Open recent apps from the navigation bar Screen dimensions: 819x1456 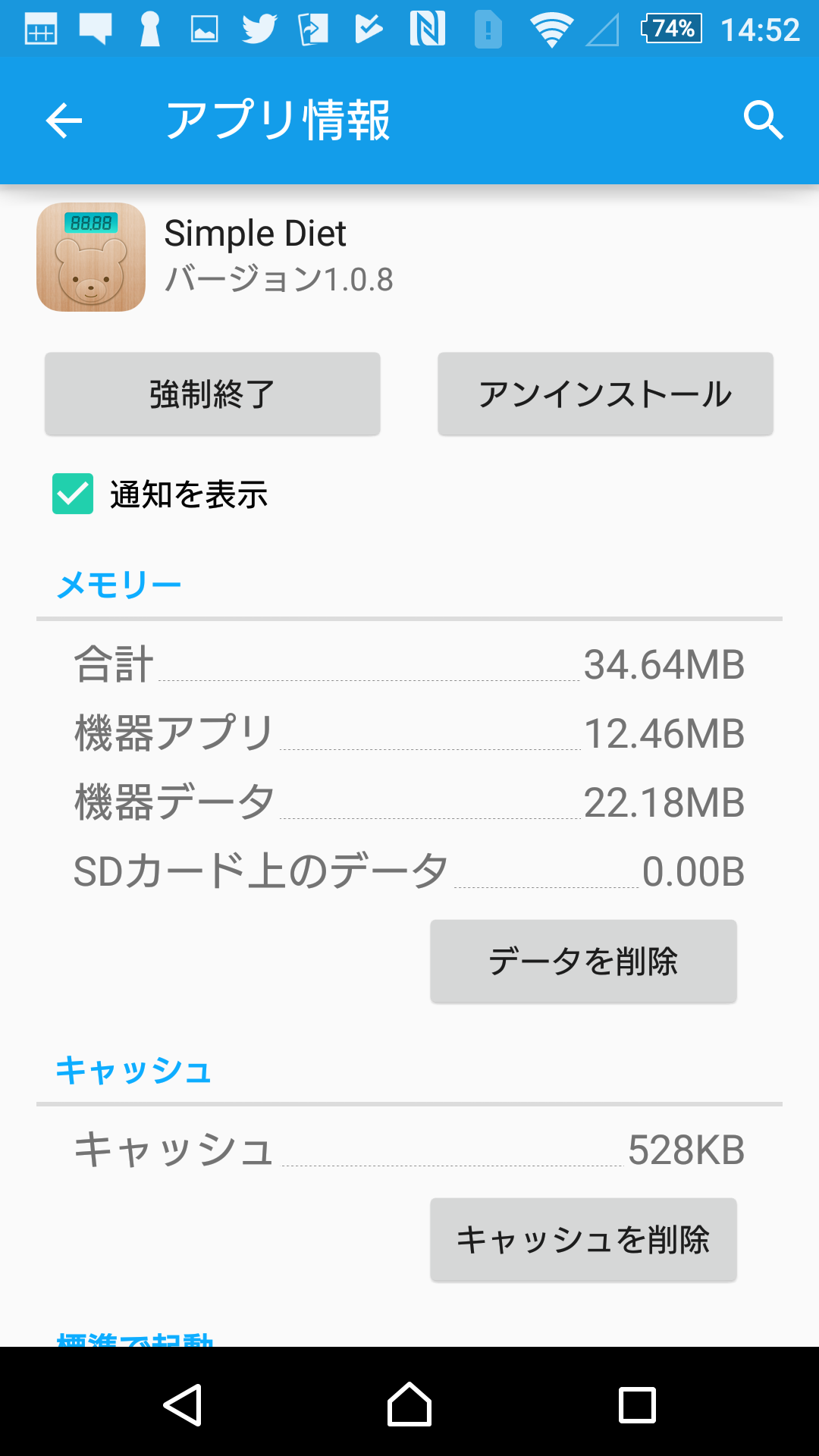637,1404
